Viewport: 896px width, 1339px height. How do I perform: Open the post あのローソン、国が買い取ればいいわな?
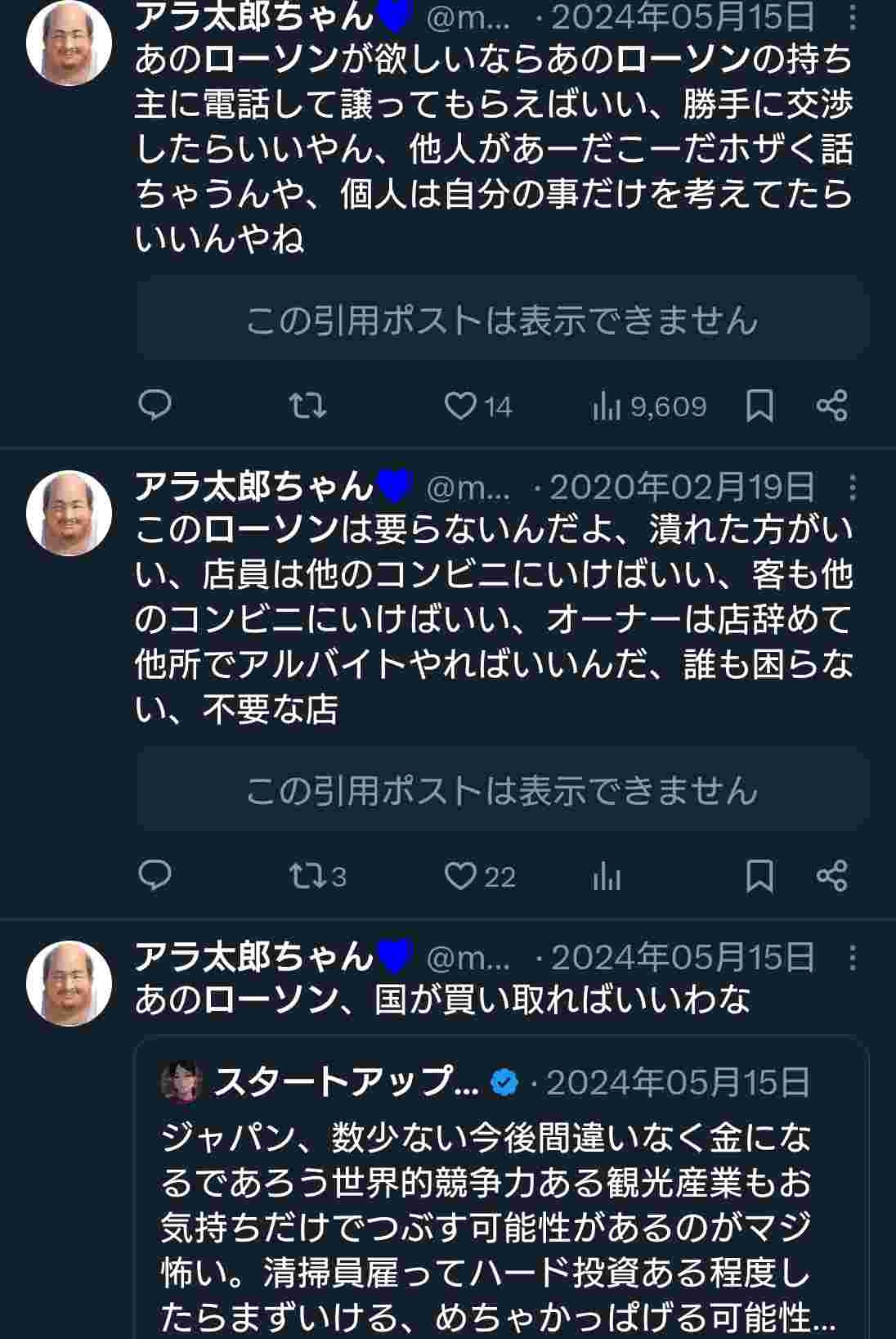tap(441, 1000)
